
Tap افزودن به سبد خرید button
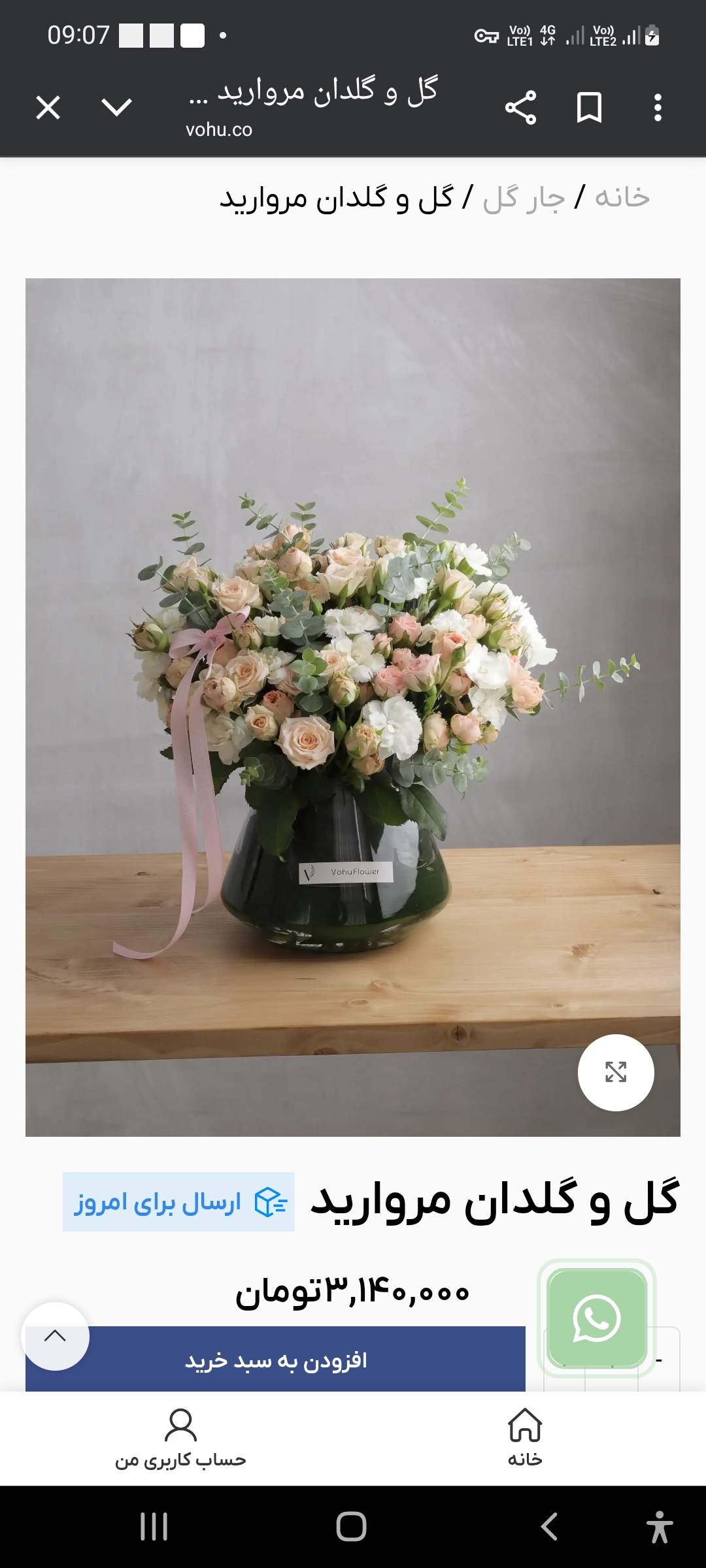point(275,1360)
